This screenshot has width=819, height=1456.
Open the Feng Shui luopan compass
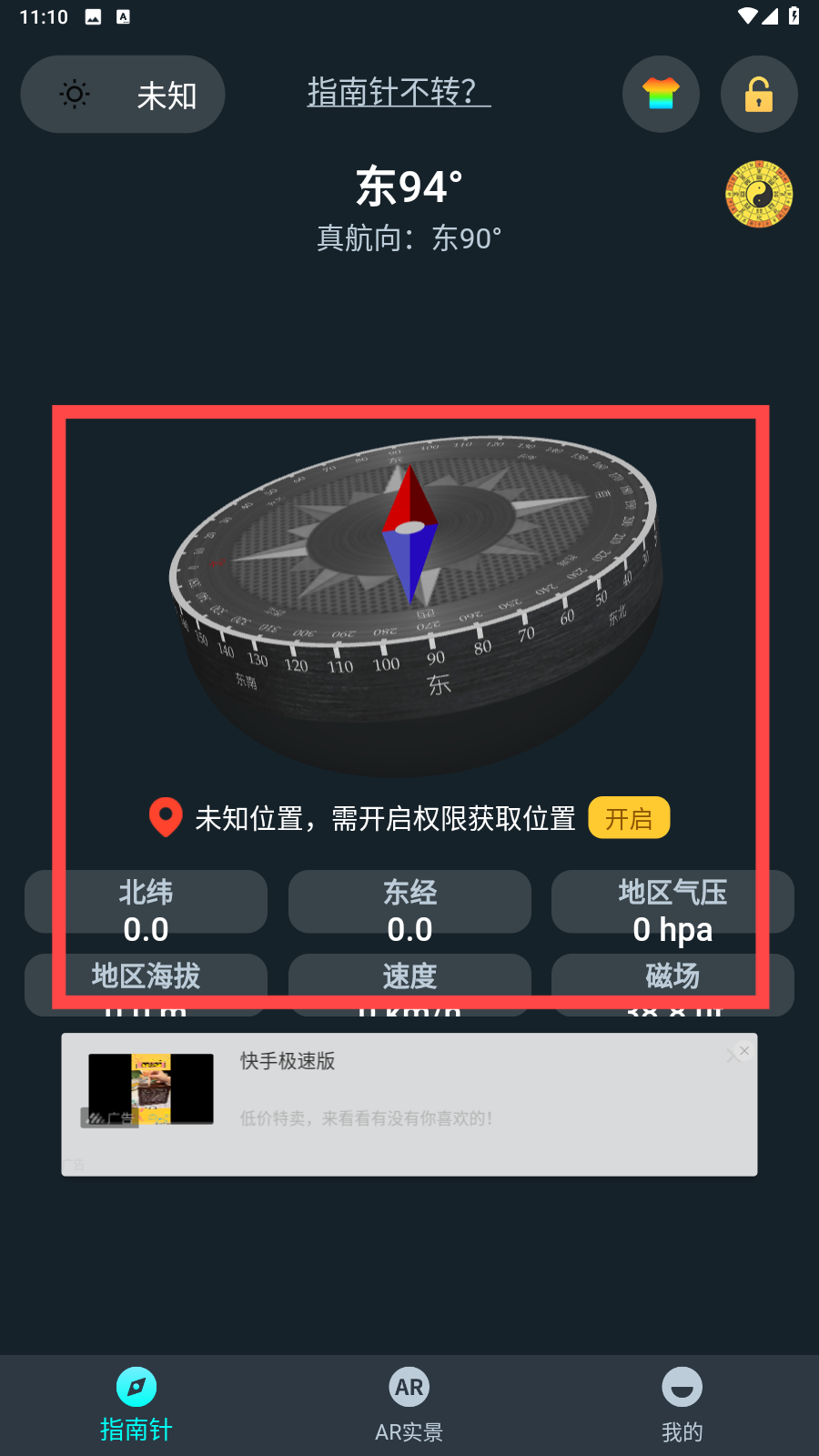[759, 194]
